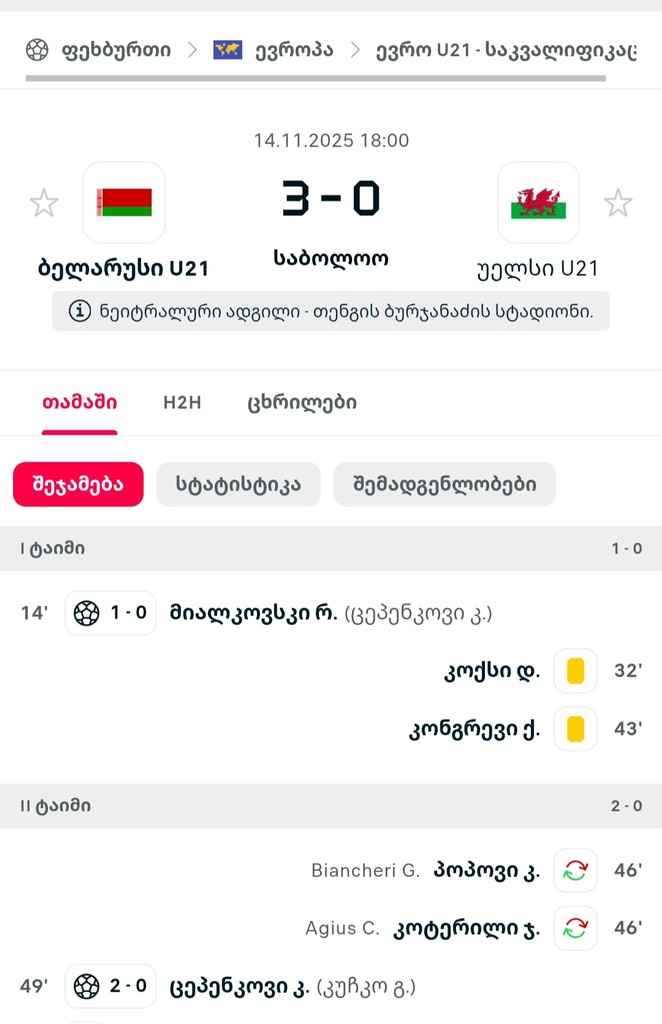The image size is (662, 1024).
Task: Favorite უელსი U21 with the star
Action: tap(618, 203)
